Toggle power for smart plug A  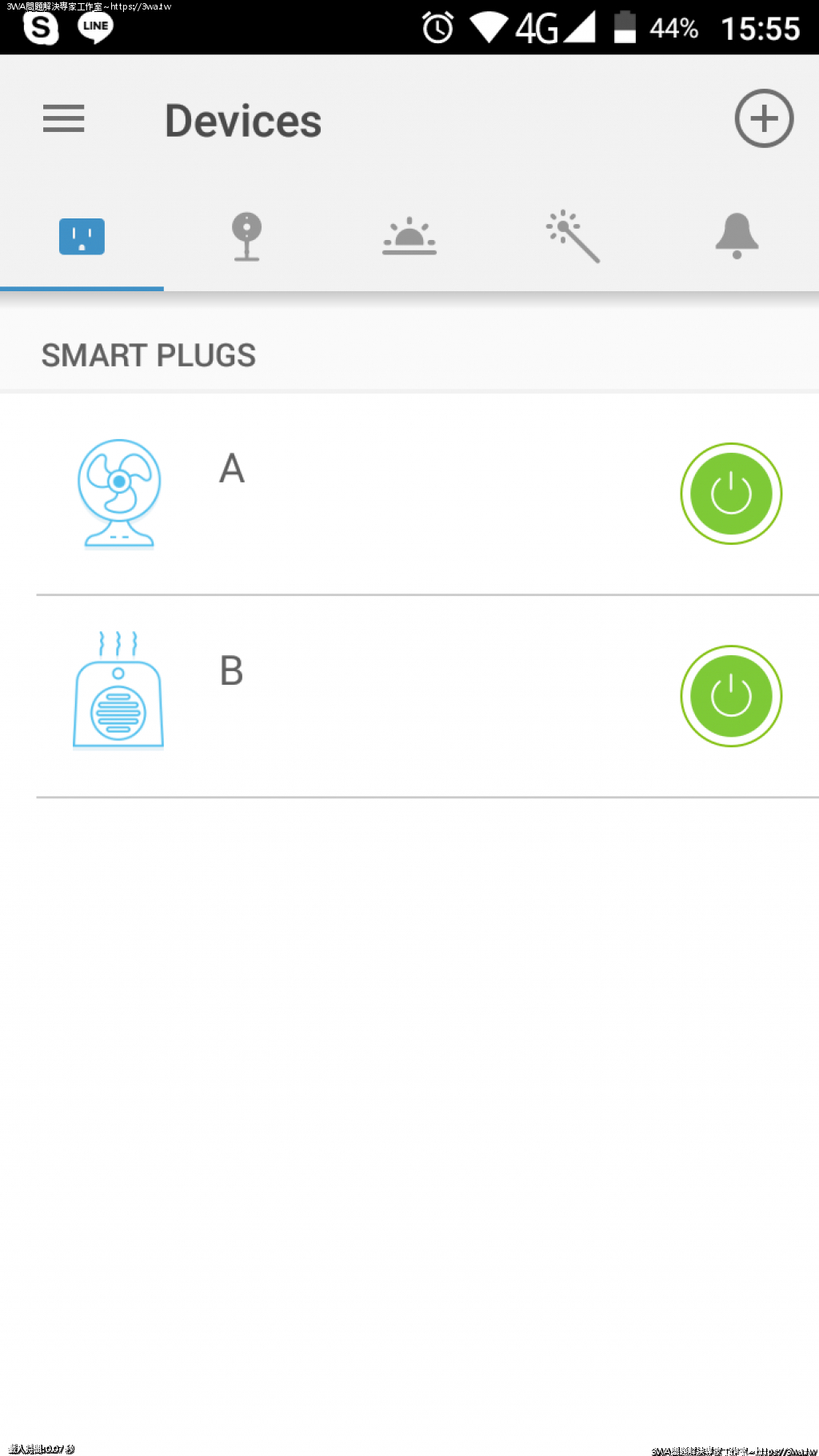click(x=731, y=494)
